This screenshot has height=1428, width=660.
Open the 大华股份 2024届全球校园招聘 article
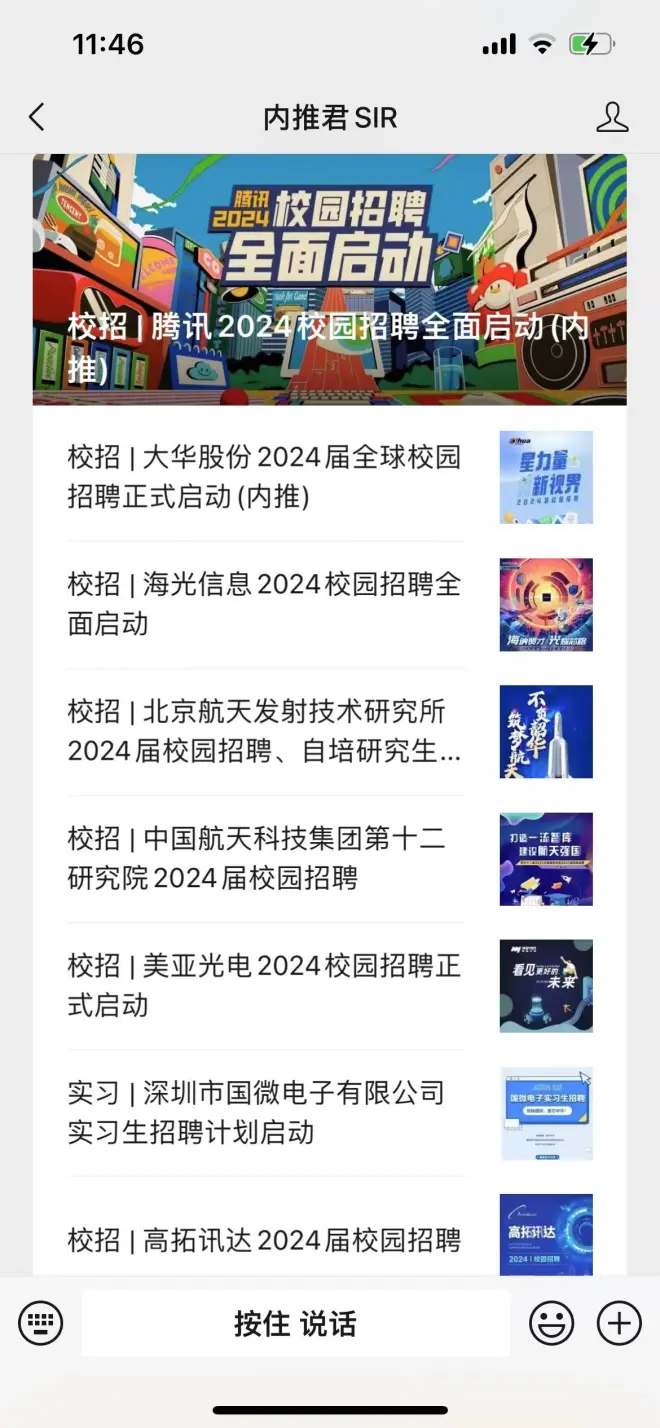coord(265,477)
